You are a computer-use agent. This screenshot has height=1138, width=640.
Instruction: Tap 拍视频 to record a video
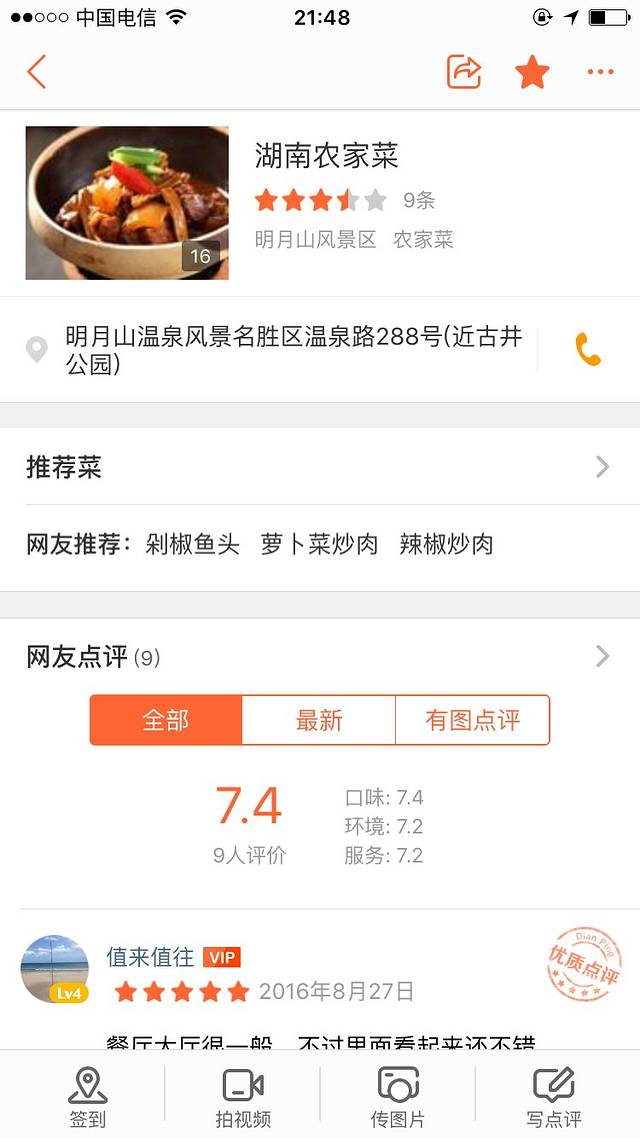click(242, 1096)
